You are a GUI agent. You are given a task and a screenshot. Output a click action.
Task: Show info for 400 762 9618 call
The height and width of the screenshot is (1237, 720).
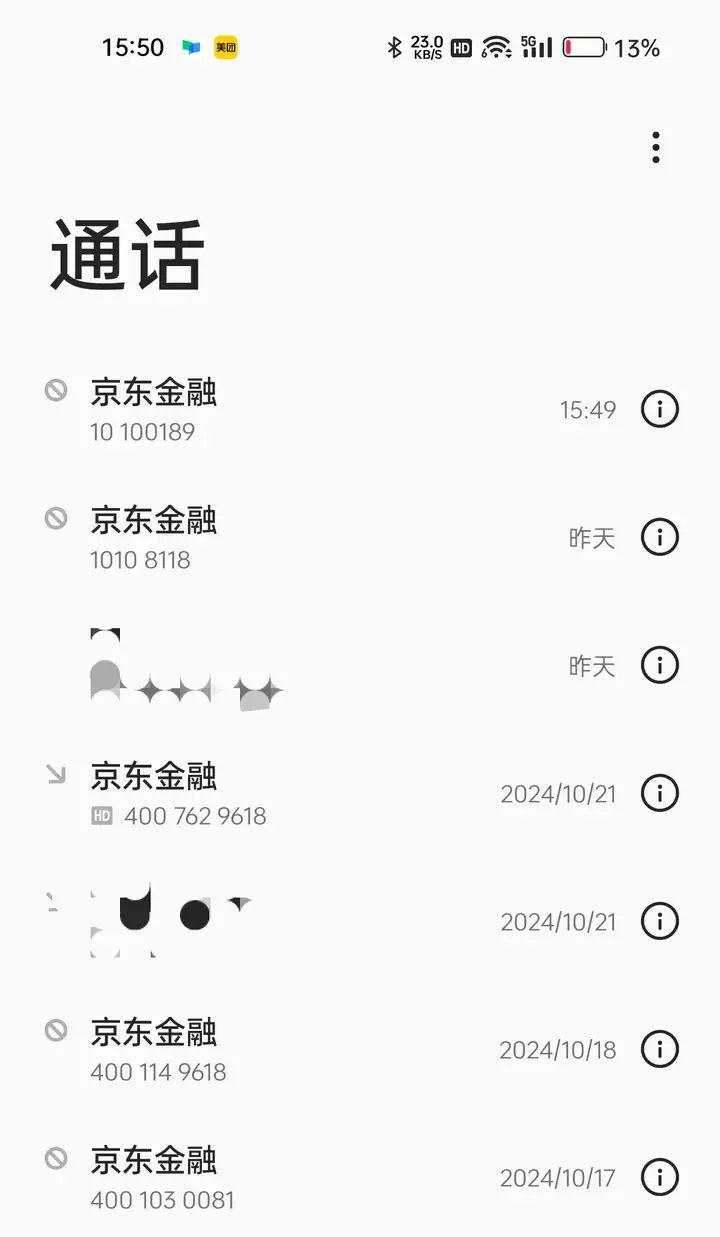(x=659, y=793)
